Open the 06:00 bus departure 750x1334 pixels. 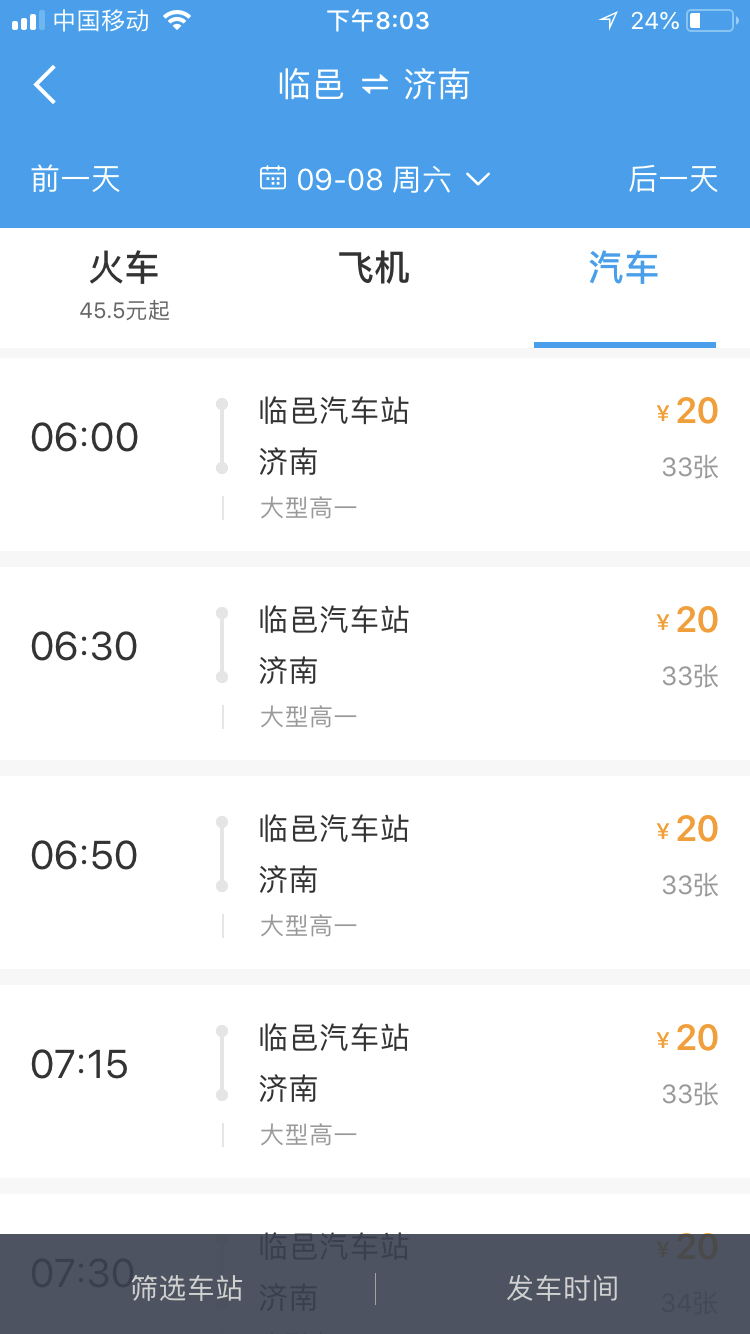tap(375, 454)
